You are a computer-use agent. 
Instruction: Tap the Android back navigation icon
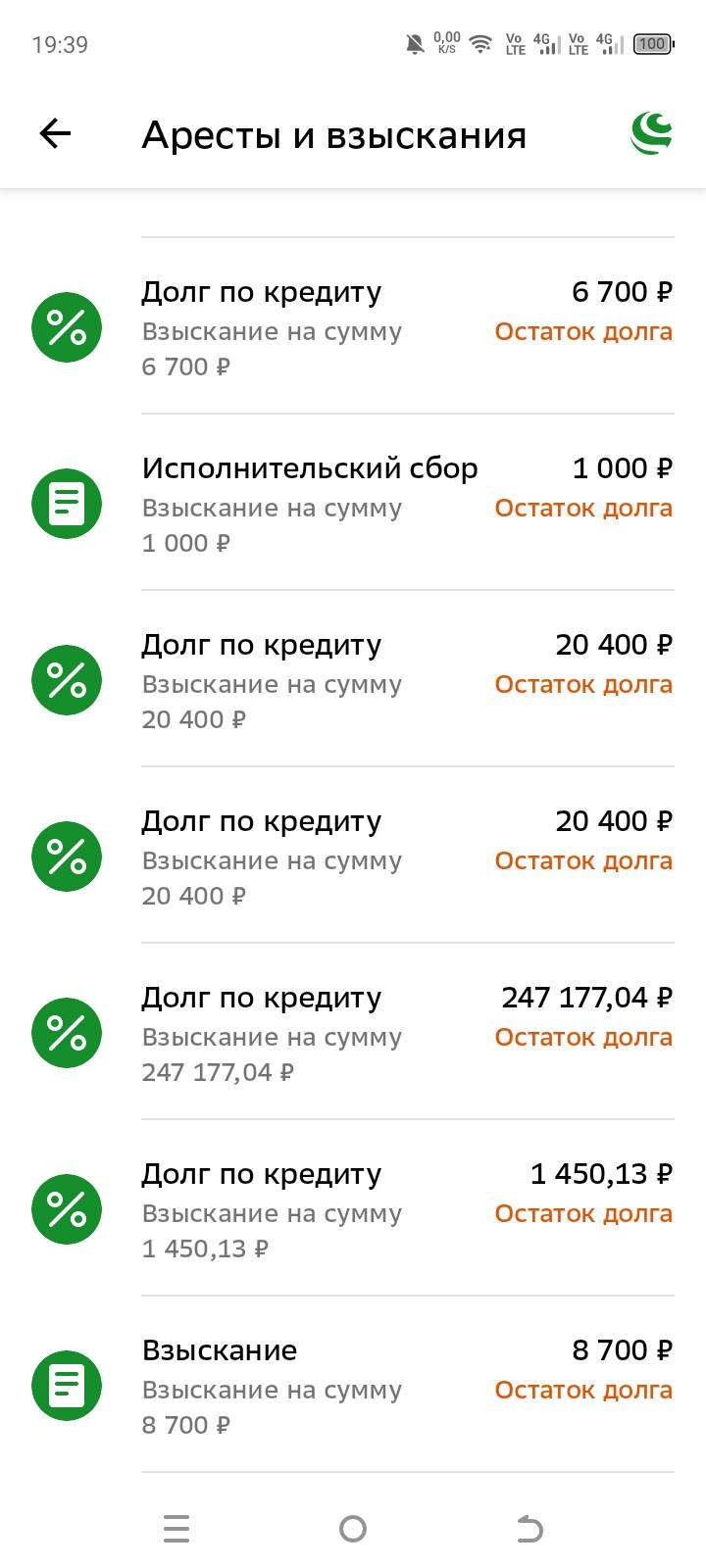coord(529,1527)
